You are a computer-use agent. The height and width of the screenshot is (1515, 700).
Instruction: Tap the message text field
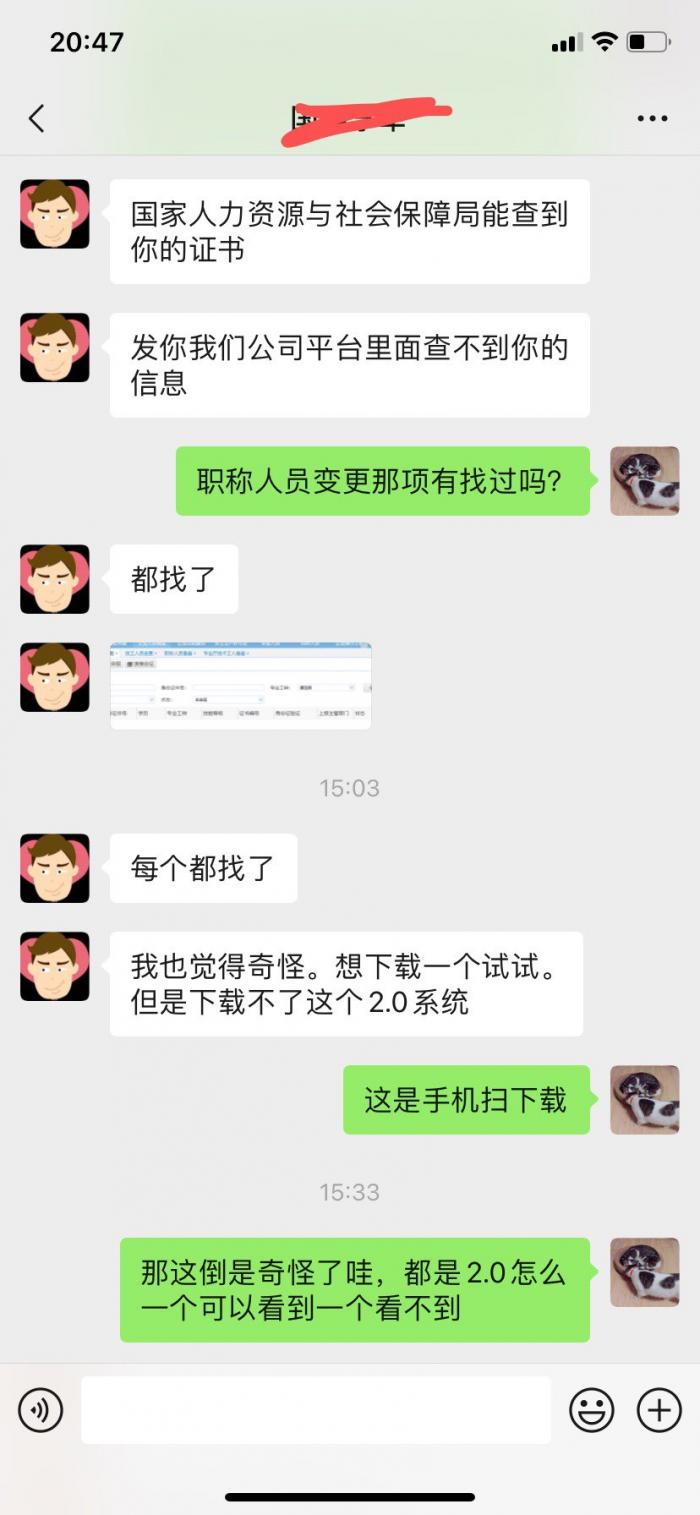[316, 1410]
